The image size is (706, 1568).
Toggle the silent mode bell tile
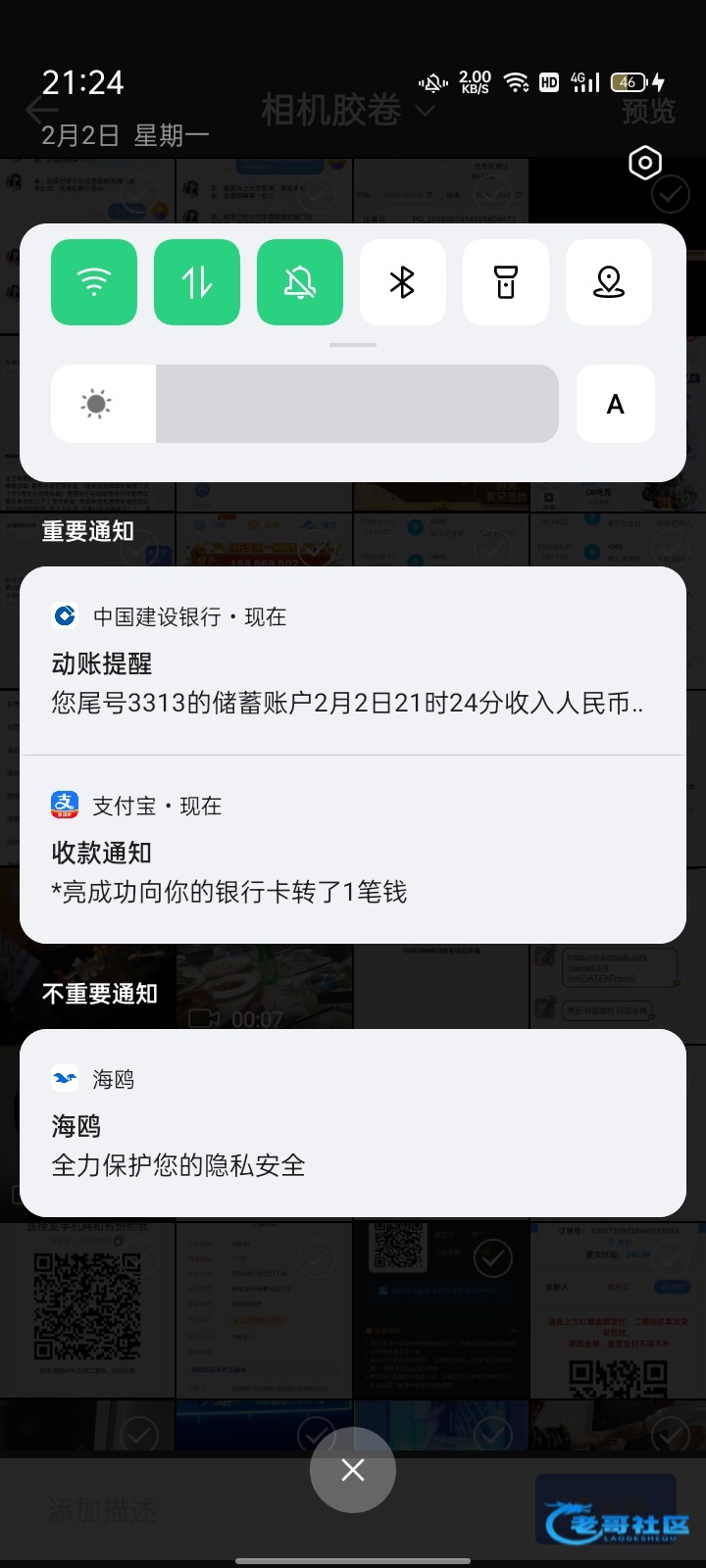point(300,282)
